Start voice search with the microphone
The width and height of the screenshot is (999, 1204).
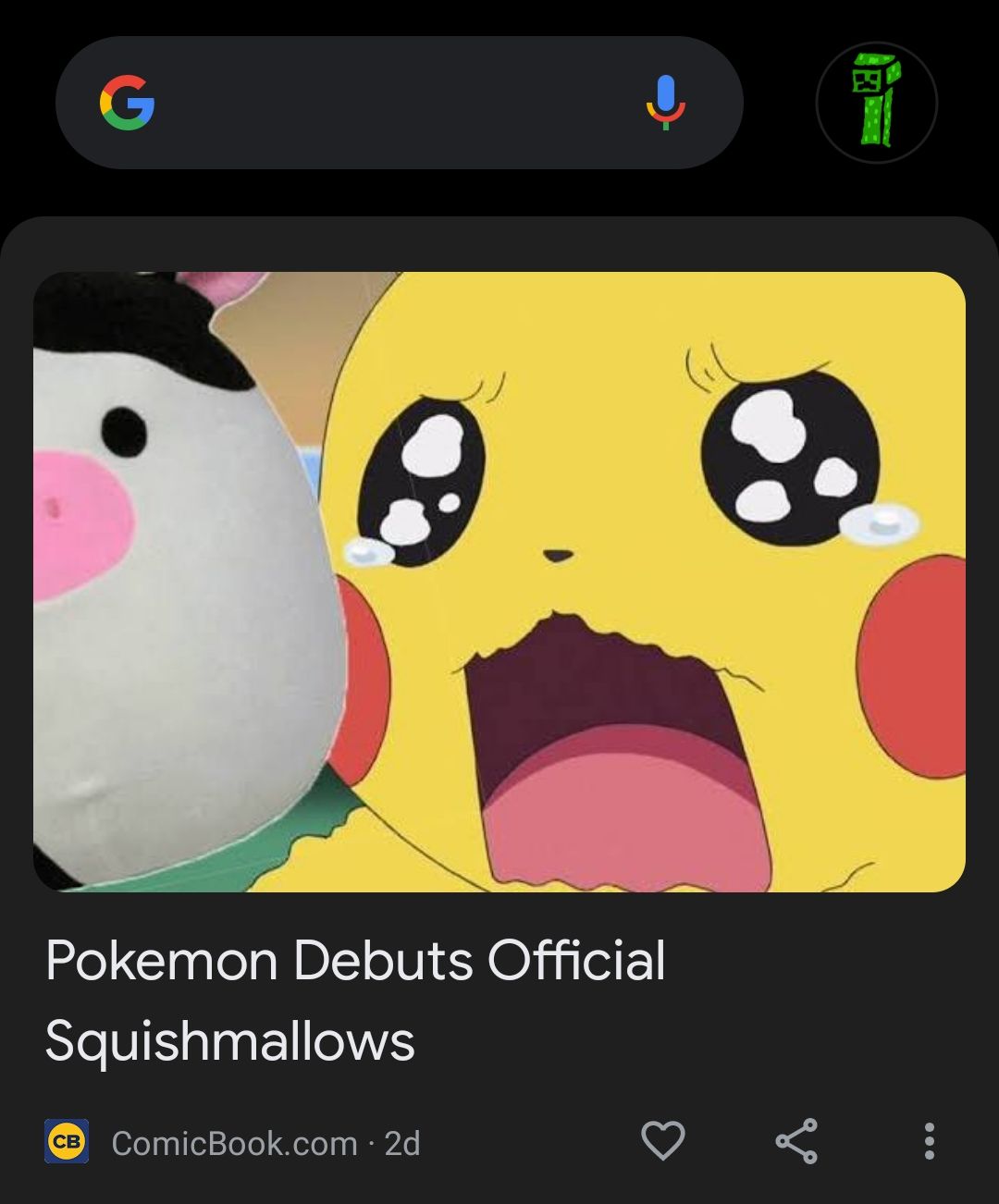(665, 103)
